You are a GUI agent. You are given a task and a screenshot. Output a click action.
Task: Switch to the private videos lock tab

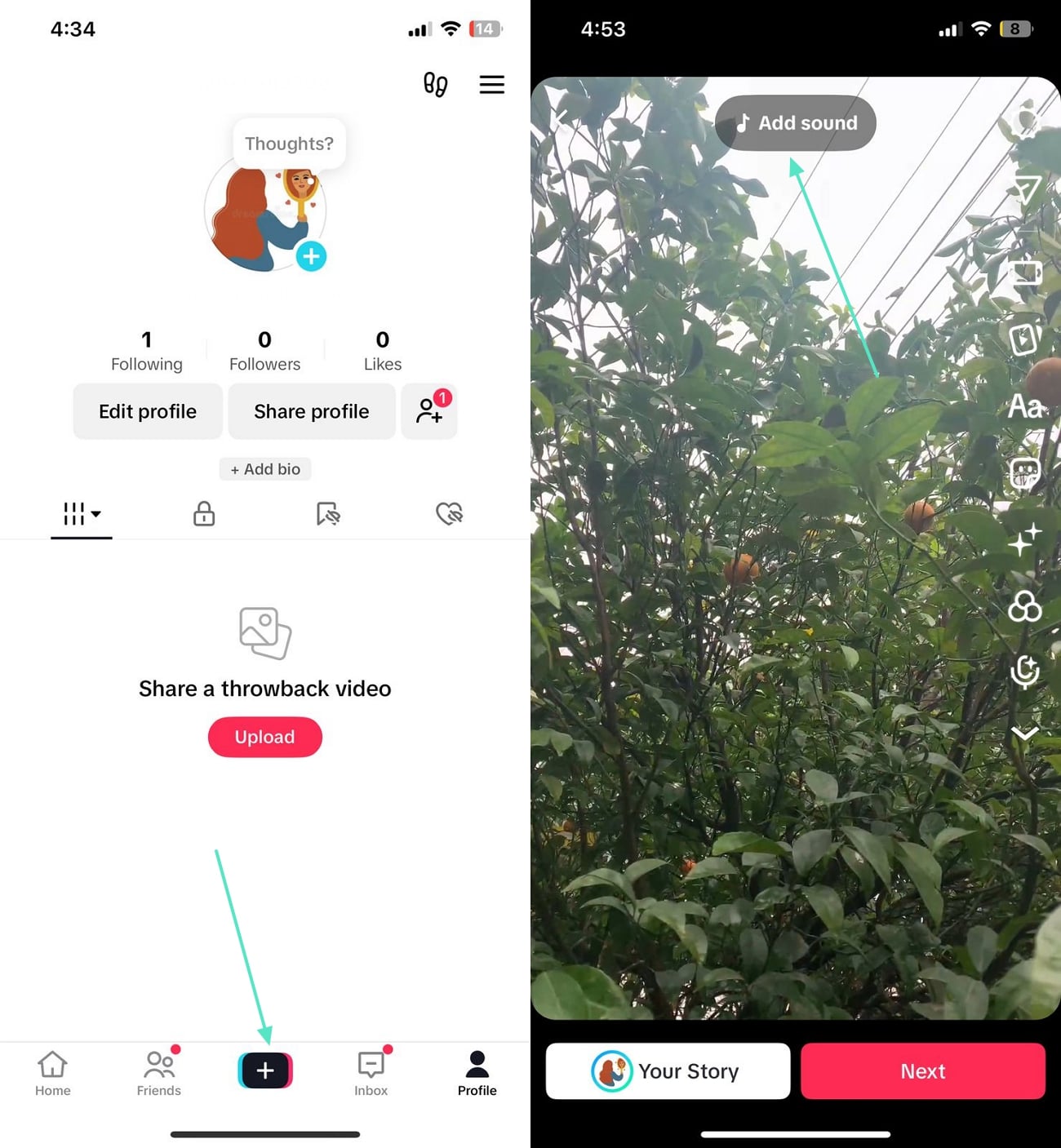204,514
